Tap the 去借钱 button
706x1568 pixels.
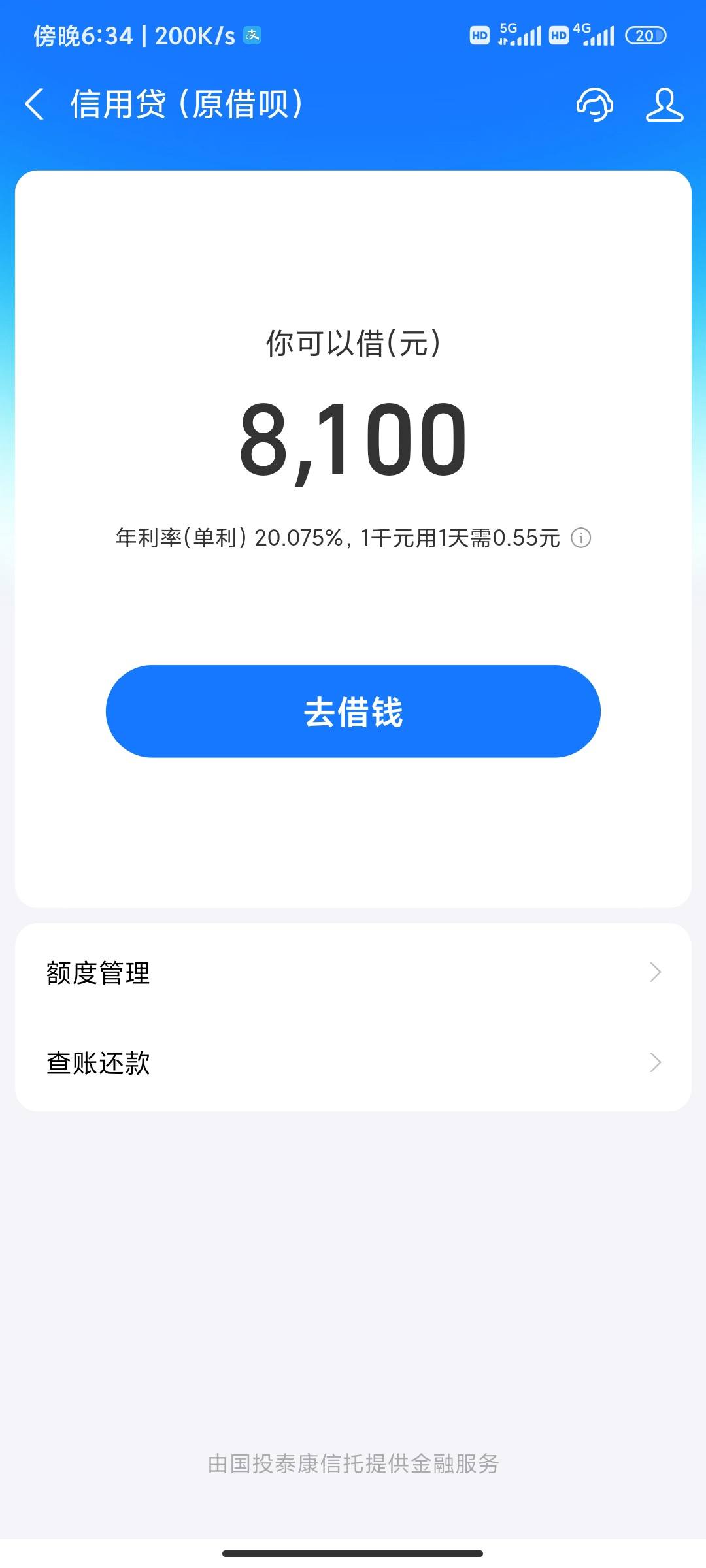click(353, 711)
